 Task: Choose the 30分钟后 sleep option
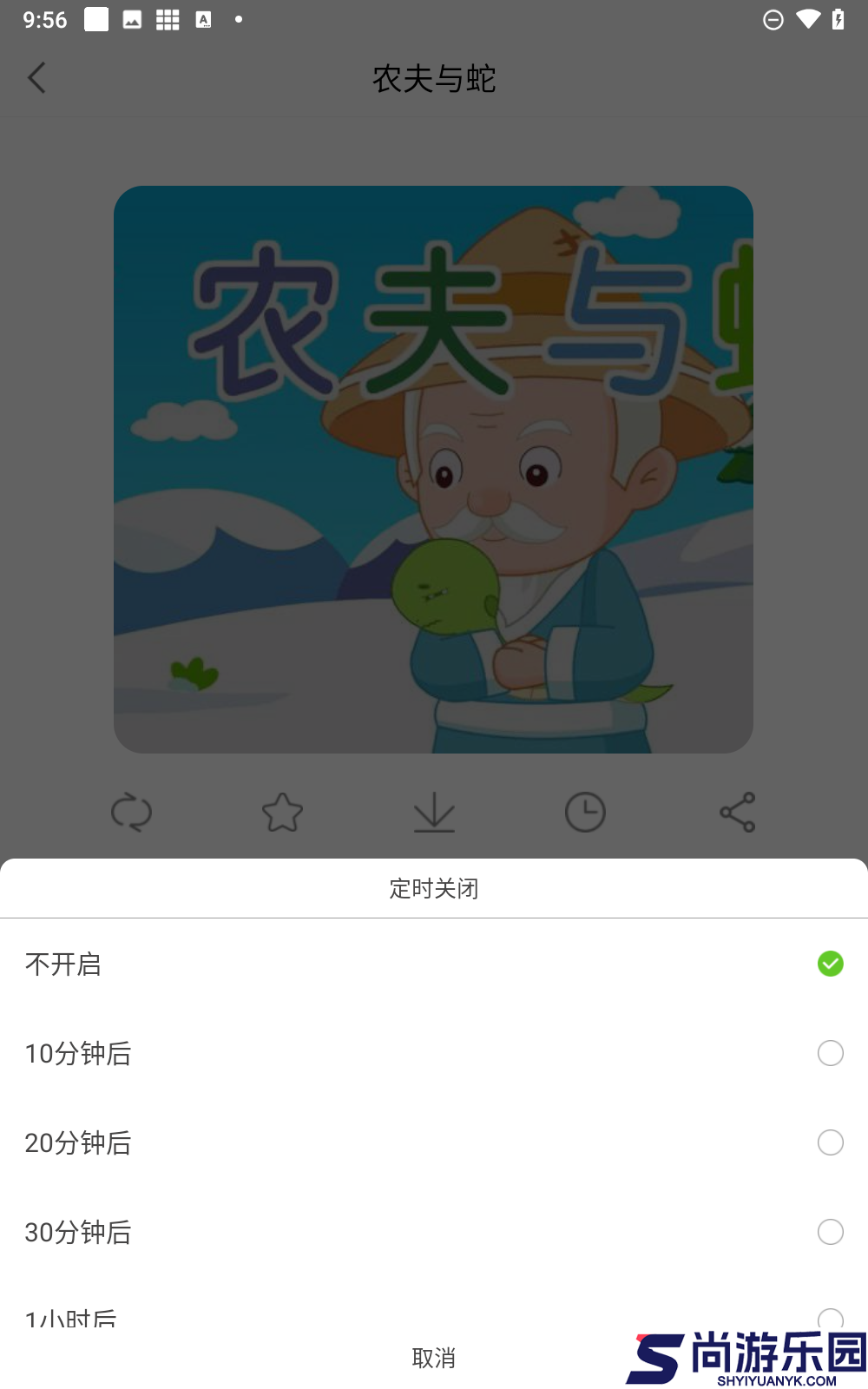pos(434,1232)
